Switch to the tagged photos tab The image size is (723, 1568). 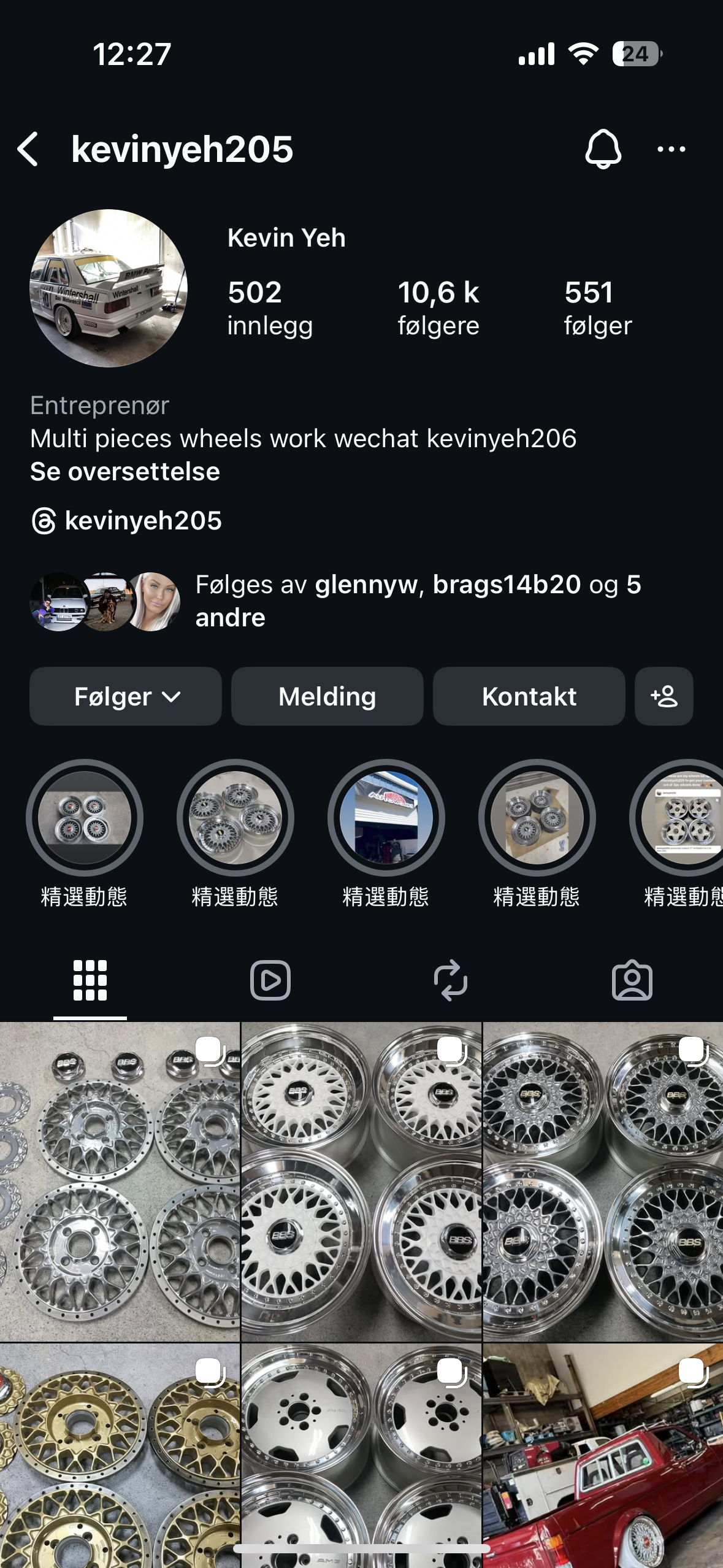pyautogui.click(x=632, y=980)
